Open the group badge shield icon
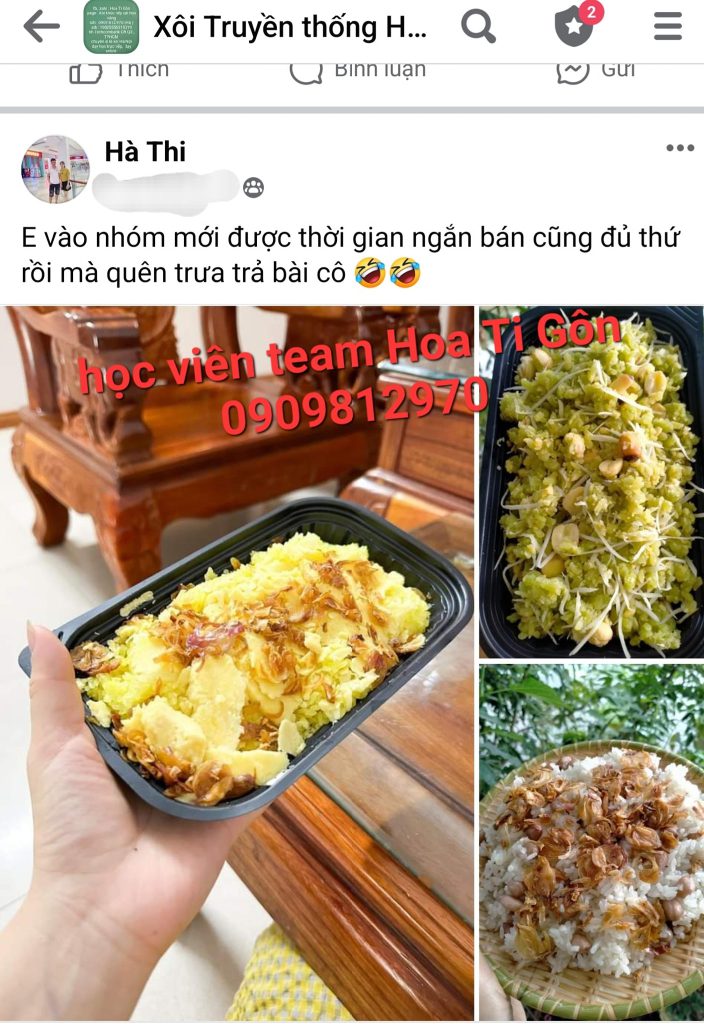 point(574,28)
